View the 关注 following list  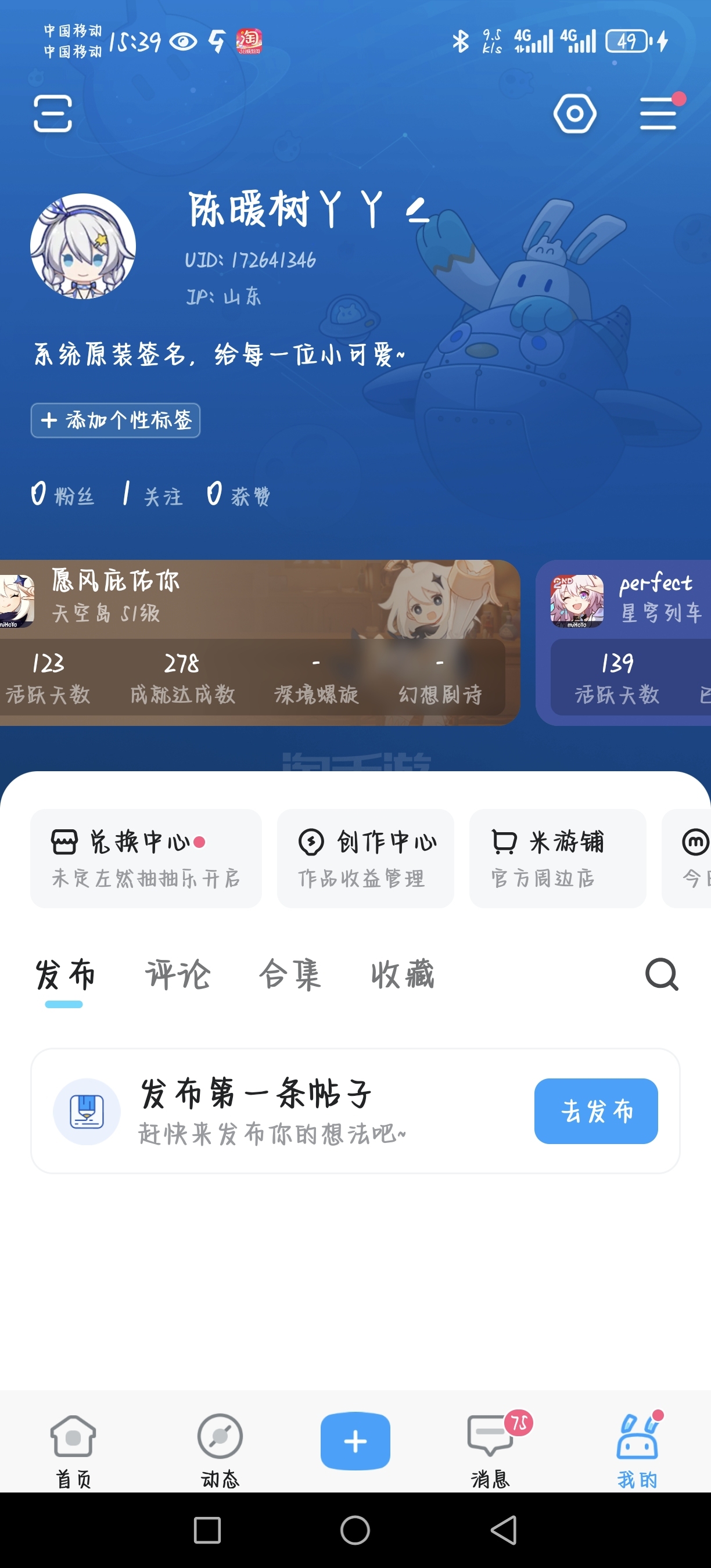[x=152, y=494]
